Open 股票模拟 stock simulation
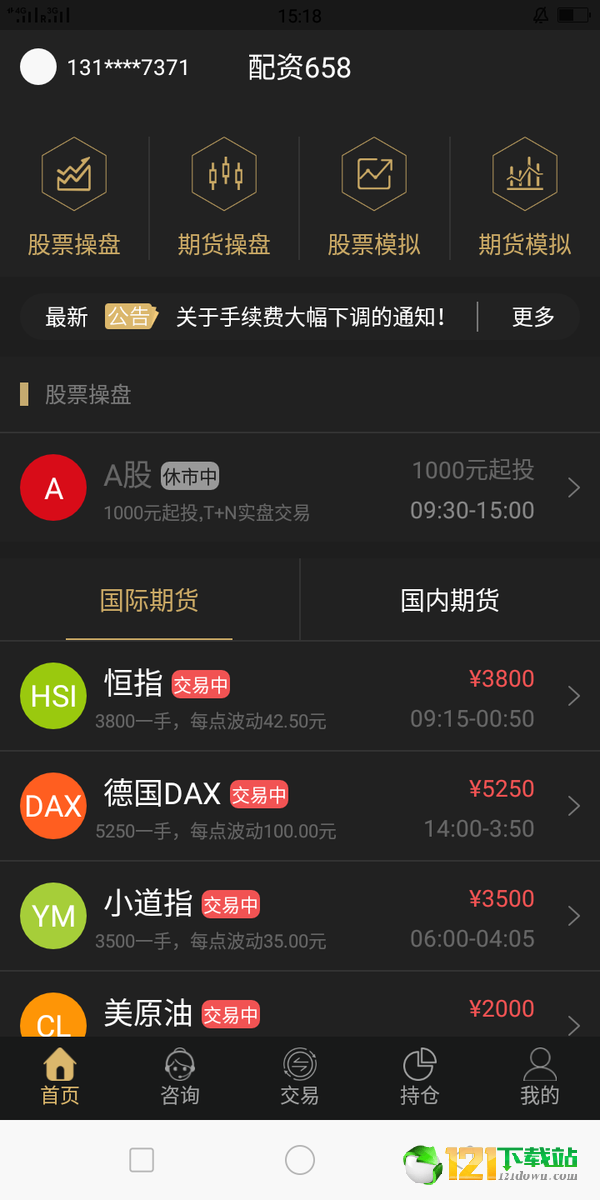This screenshot has height=1200, width=600. pos(374,198)
